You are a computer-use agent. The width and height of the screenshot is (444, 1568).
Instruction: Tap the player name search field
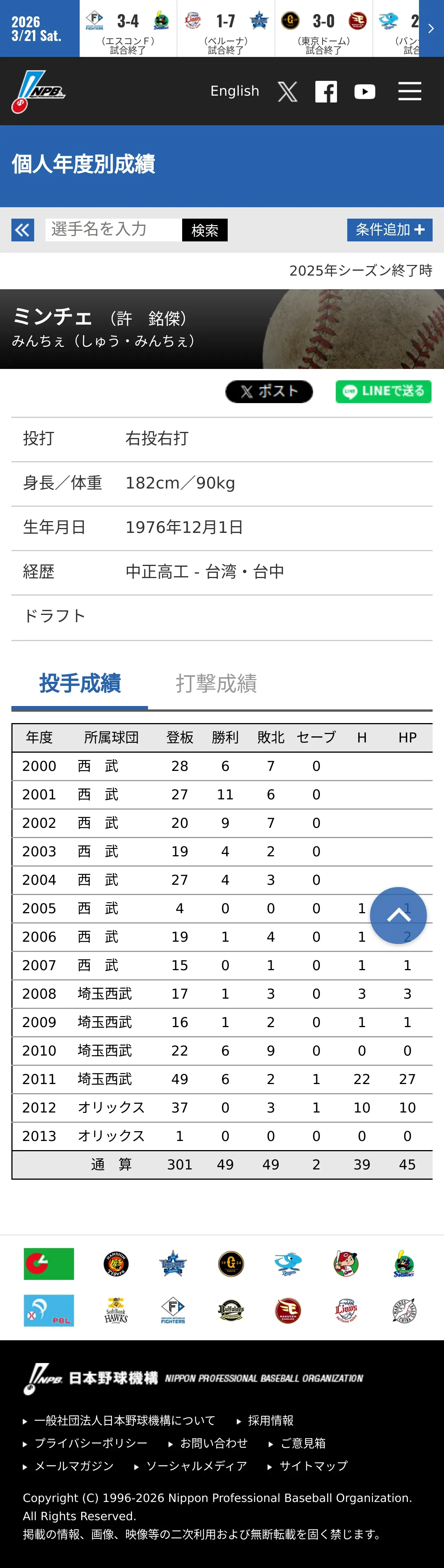point(114,230)
